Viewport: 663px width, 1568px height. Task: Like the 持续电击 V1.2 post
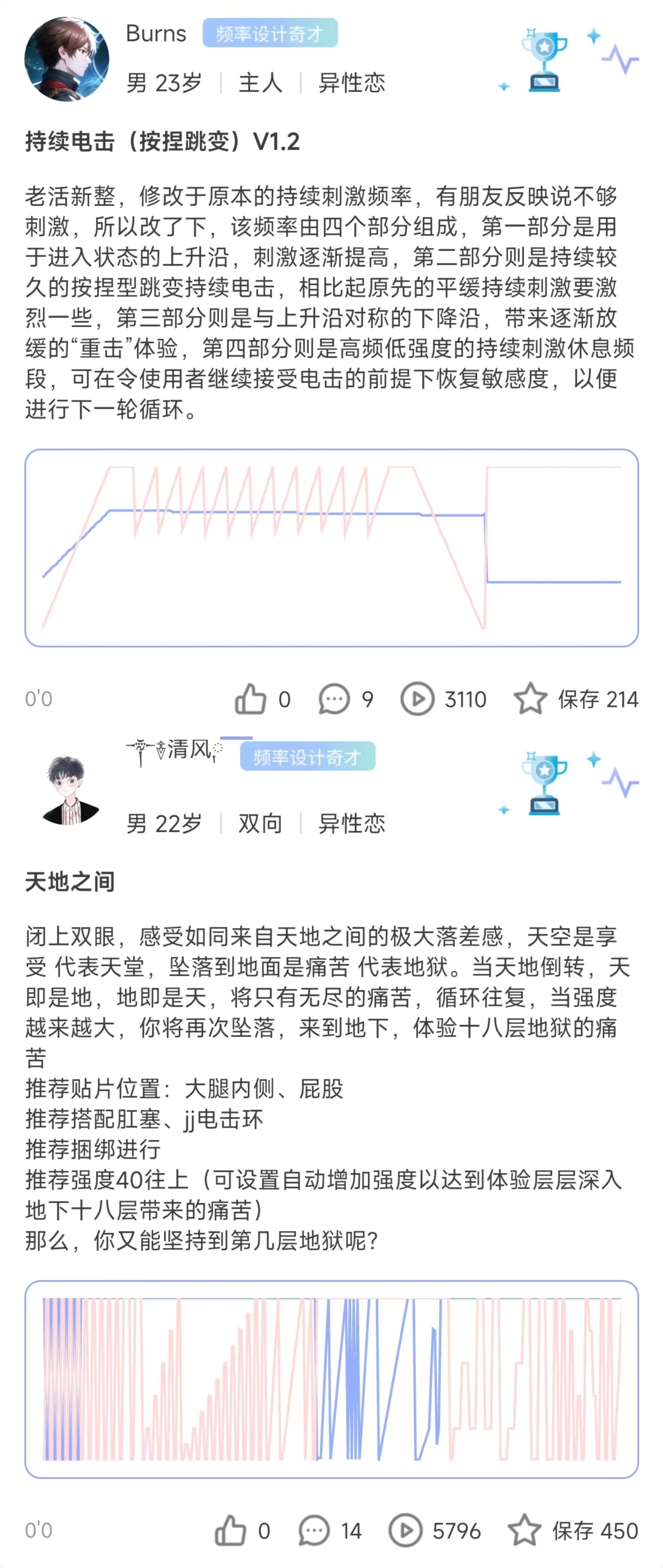point(251,699)
